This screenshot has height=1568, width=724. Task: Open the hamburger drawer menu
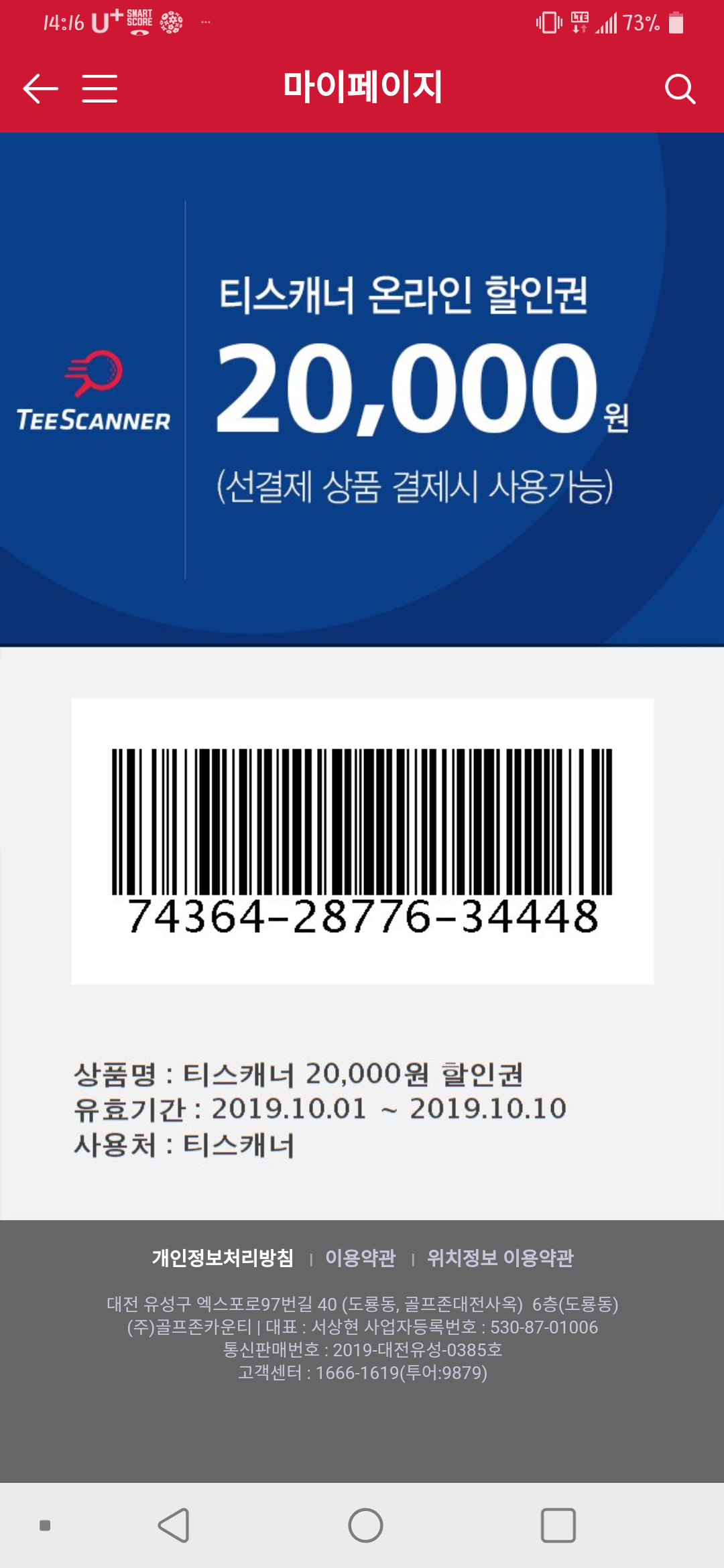pos(100,88)
